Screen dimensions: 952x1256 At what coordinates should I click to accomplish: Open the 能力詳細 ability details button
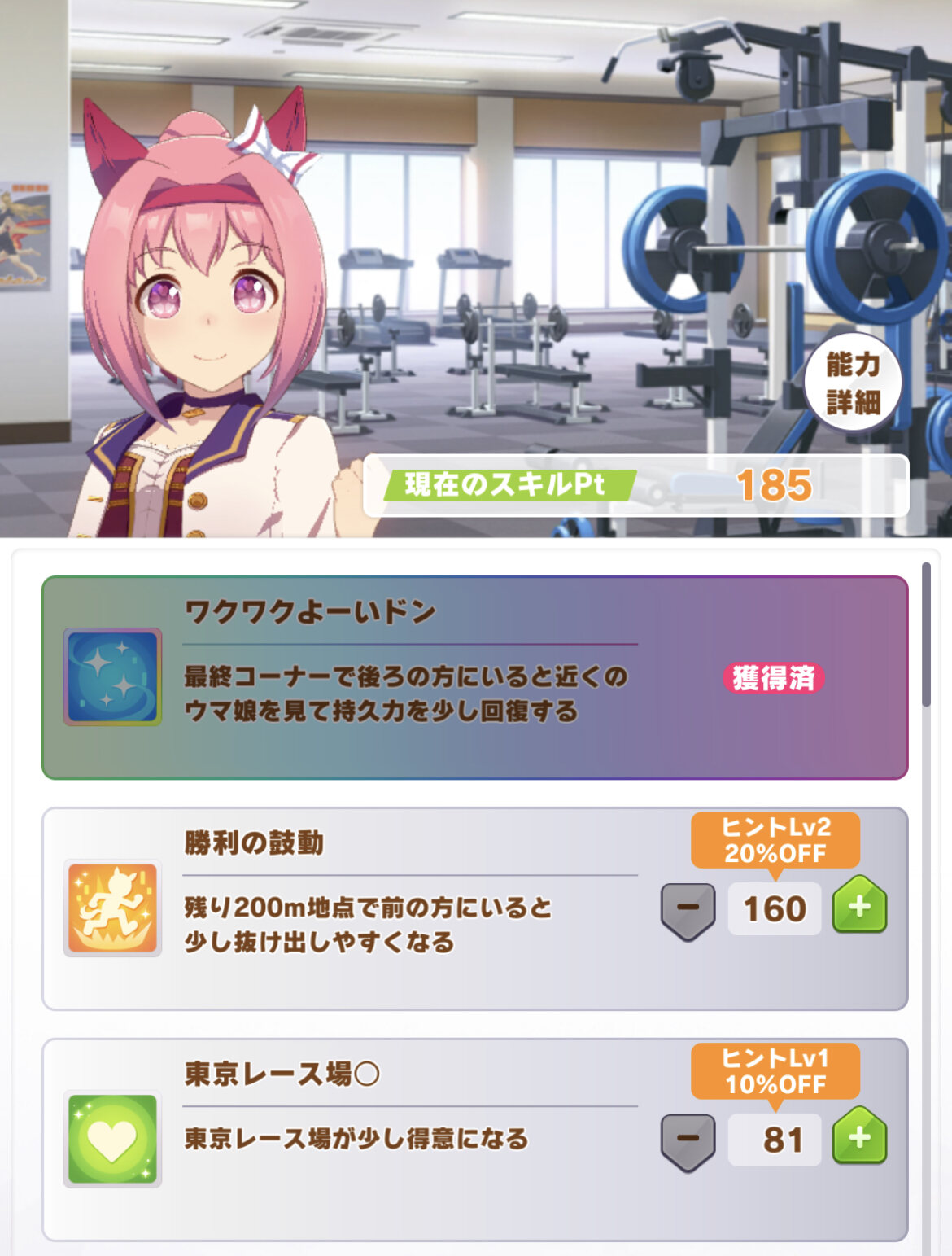(x=852, y=383)
